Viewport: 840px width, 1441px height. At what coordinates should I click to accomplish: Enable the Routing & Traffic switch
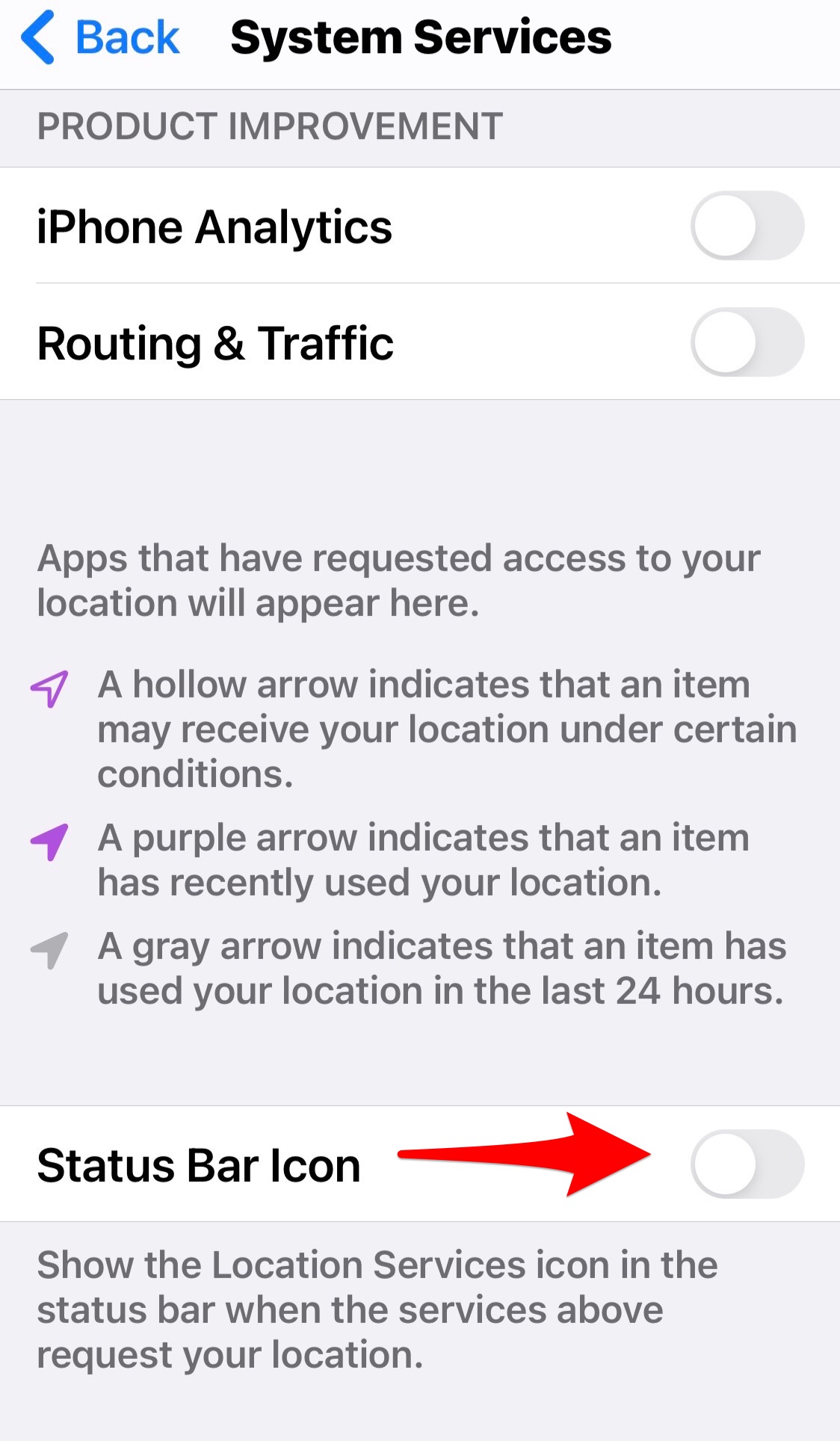tap(747, 342)
